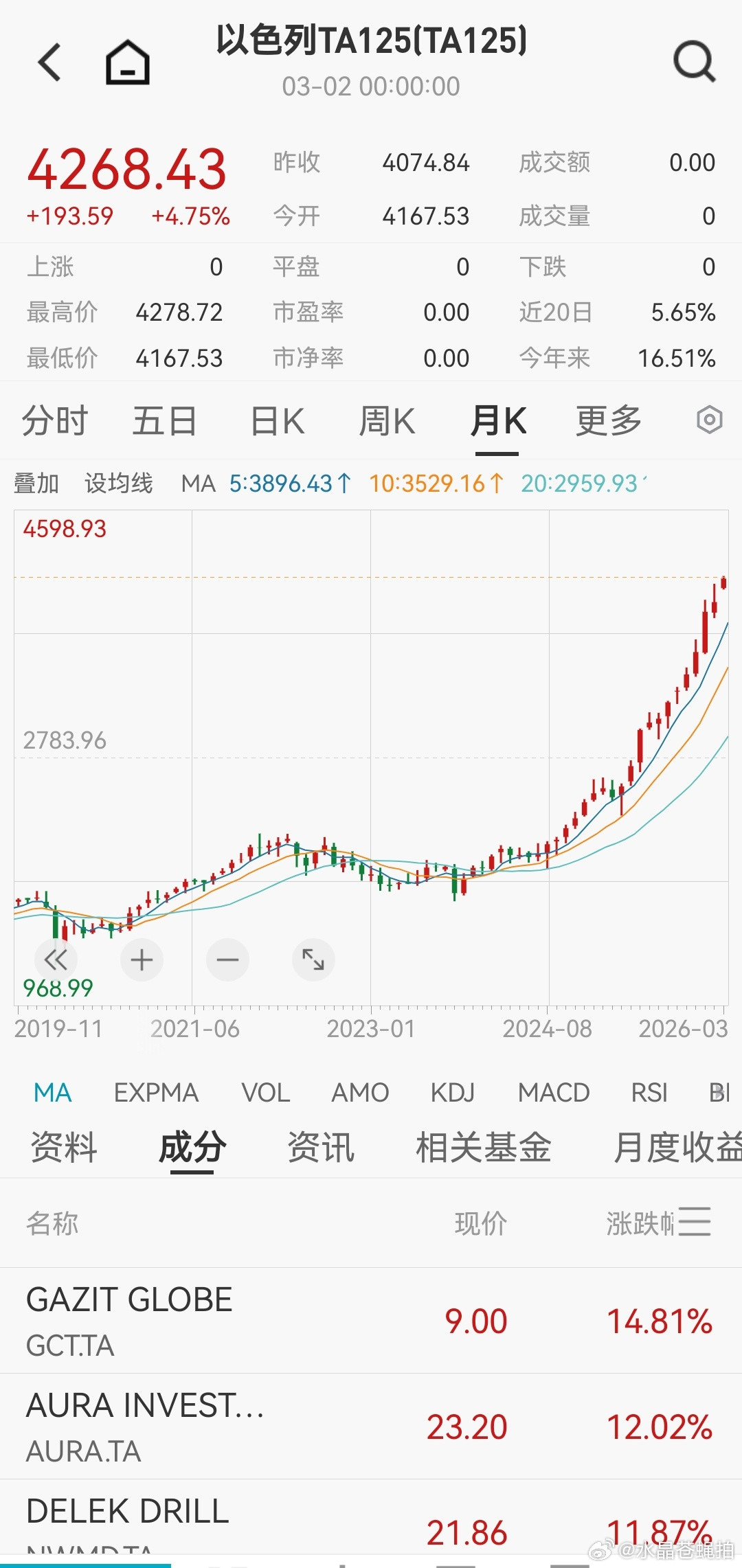Open AURA INVEST constituent stock
742x1568 pixels.
click(144, 1426)
